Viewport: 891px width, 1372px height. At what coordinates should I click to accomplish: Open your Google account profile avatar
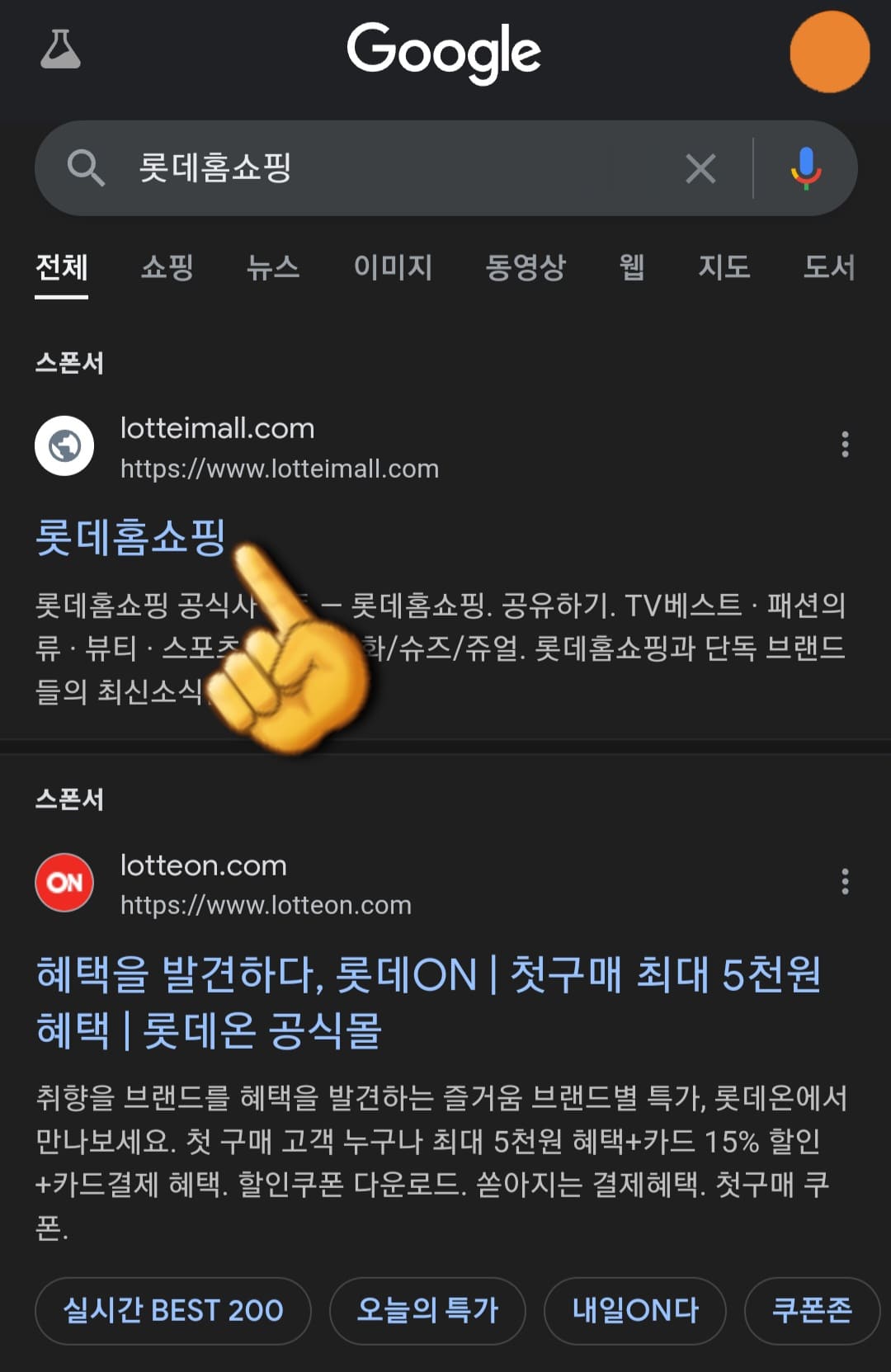[828, 51]
